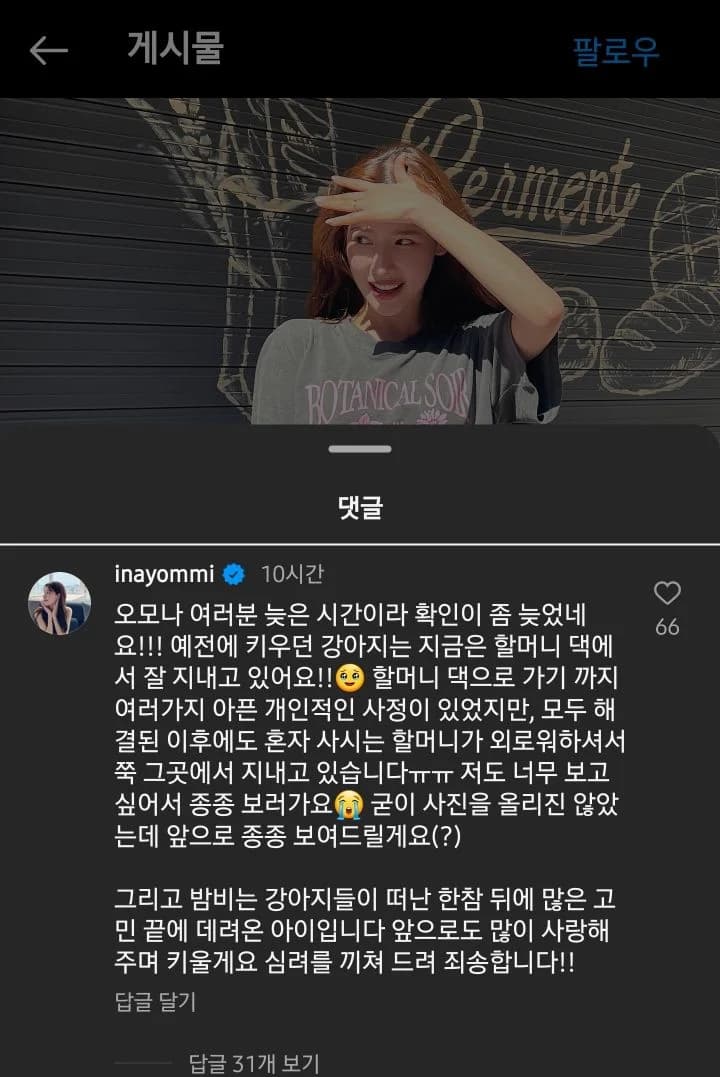Like inayommi's comment with the heart
The image size is (720, 1077).
click(667, 594)
